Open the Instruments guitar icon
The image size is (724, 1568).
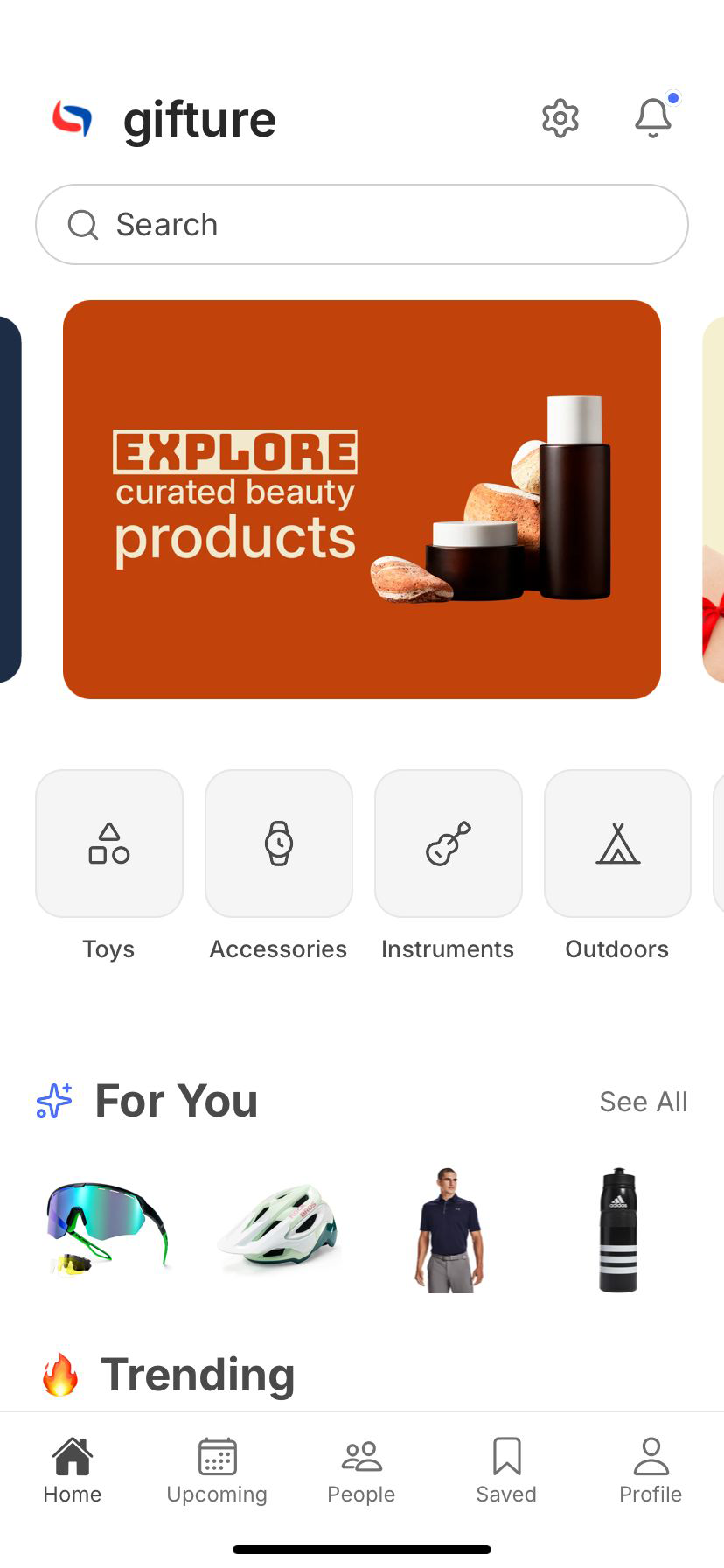point(448,843)
